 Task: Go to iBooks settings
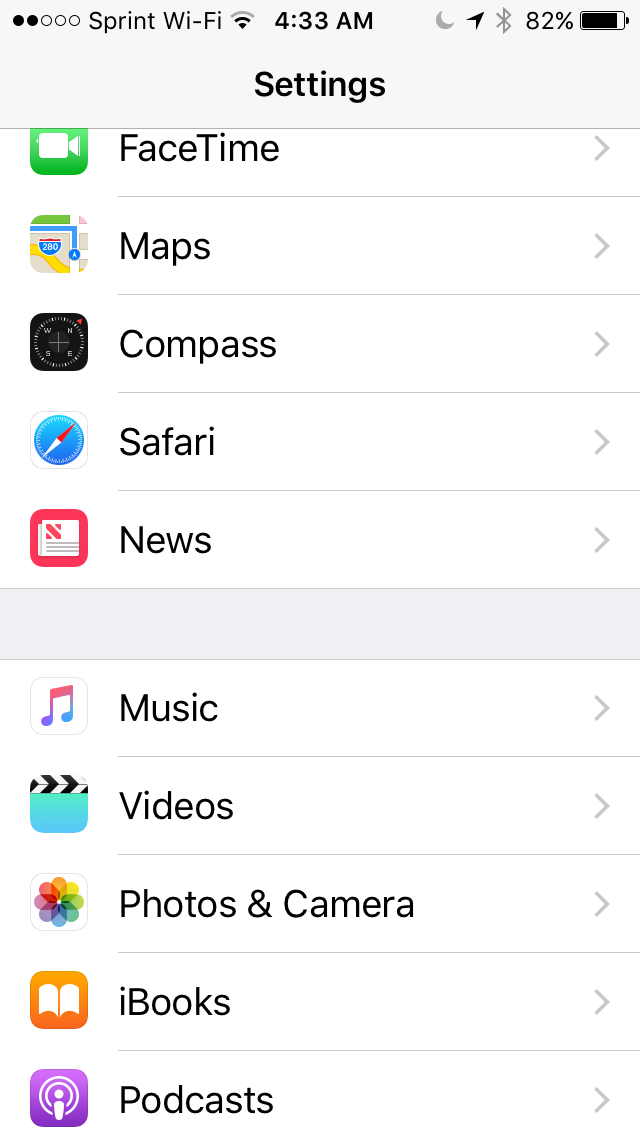point(320,1002)
